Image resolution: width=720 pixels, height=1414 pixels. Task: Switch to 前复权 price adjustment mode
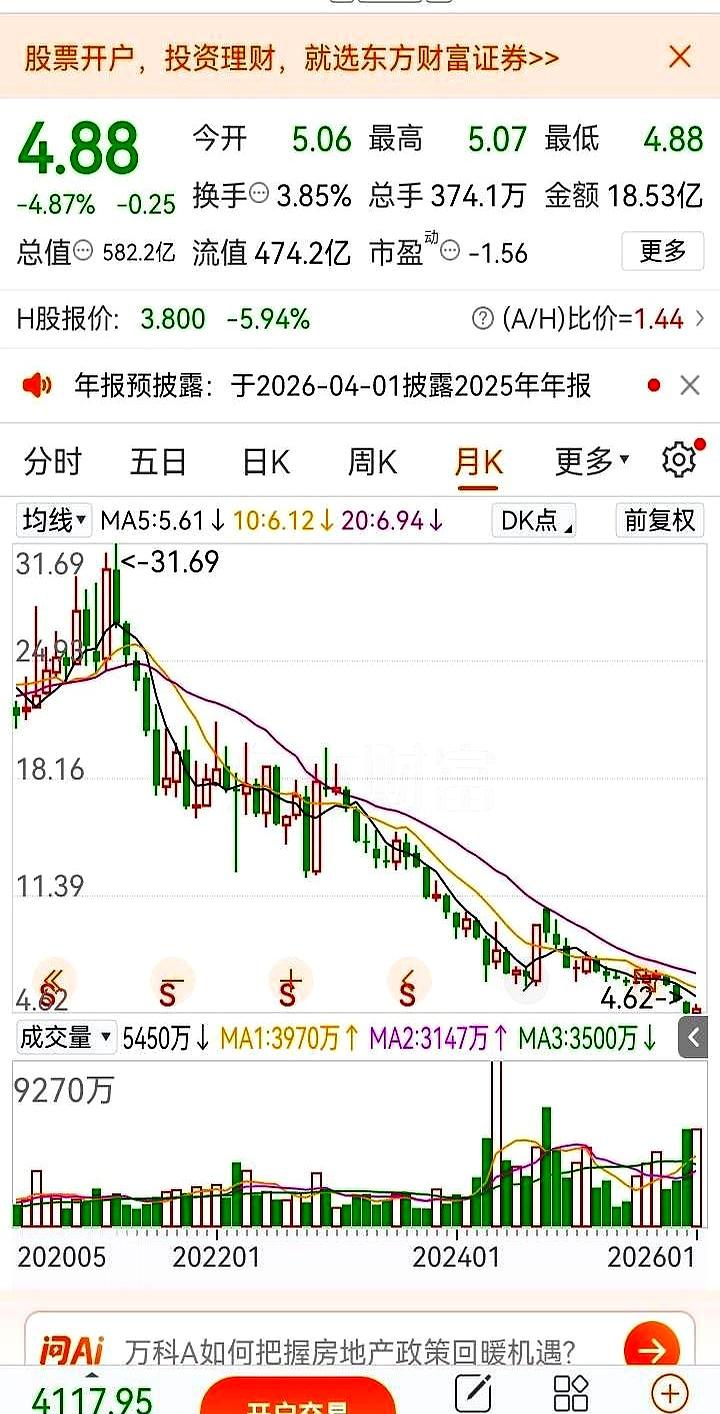659,521
